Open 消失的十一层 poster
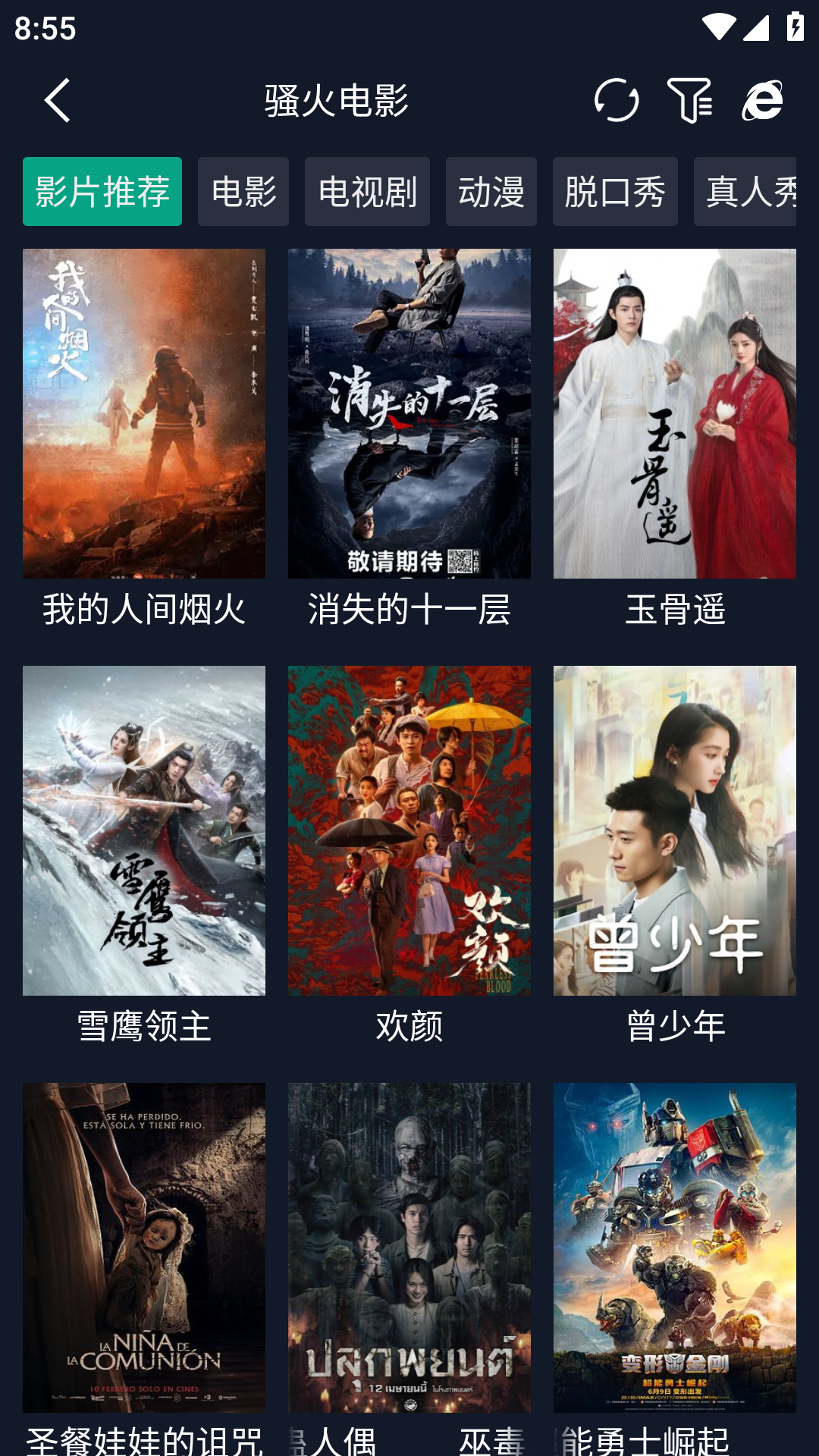Image resolution: width=819 pixels, height=1456 pixels. [409, 413]
